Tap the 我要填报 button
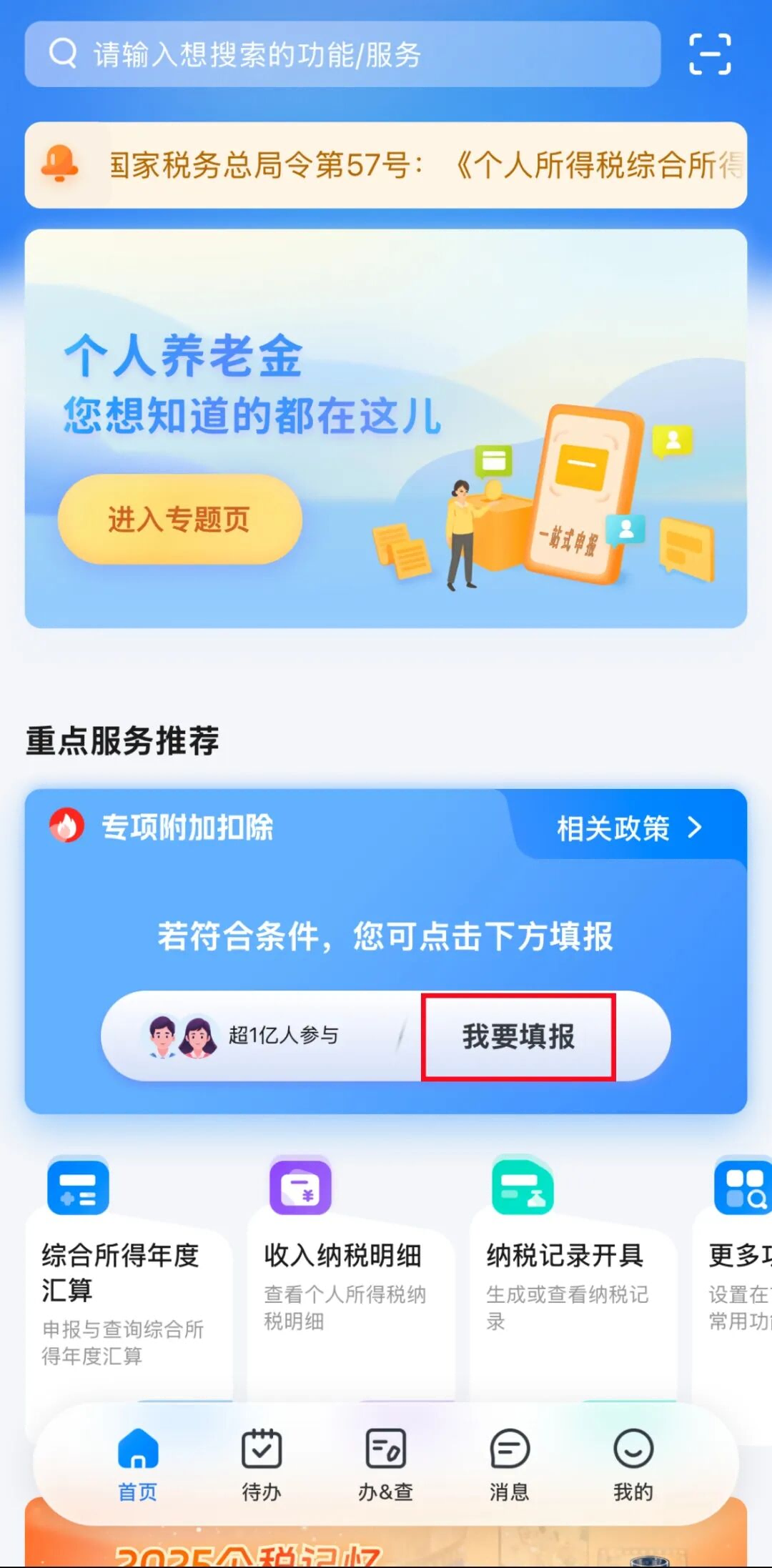The height and width of the screenshot is (1568, 772). [x=518, y=1036]
